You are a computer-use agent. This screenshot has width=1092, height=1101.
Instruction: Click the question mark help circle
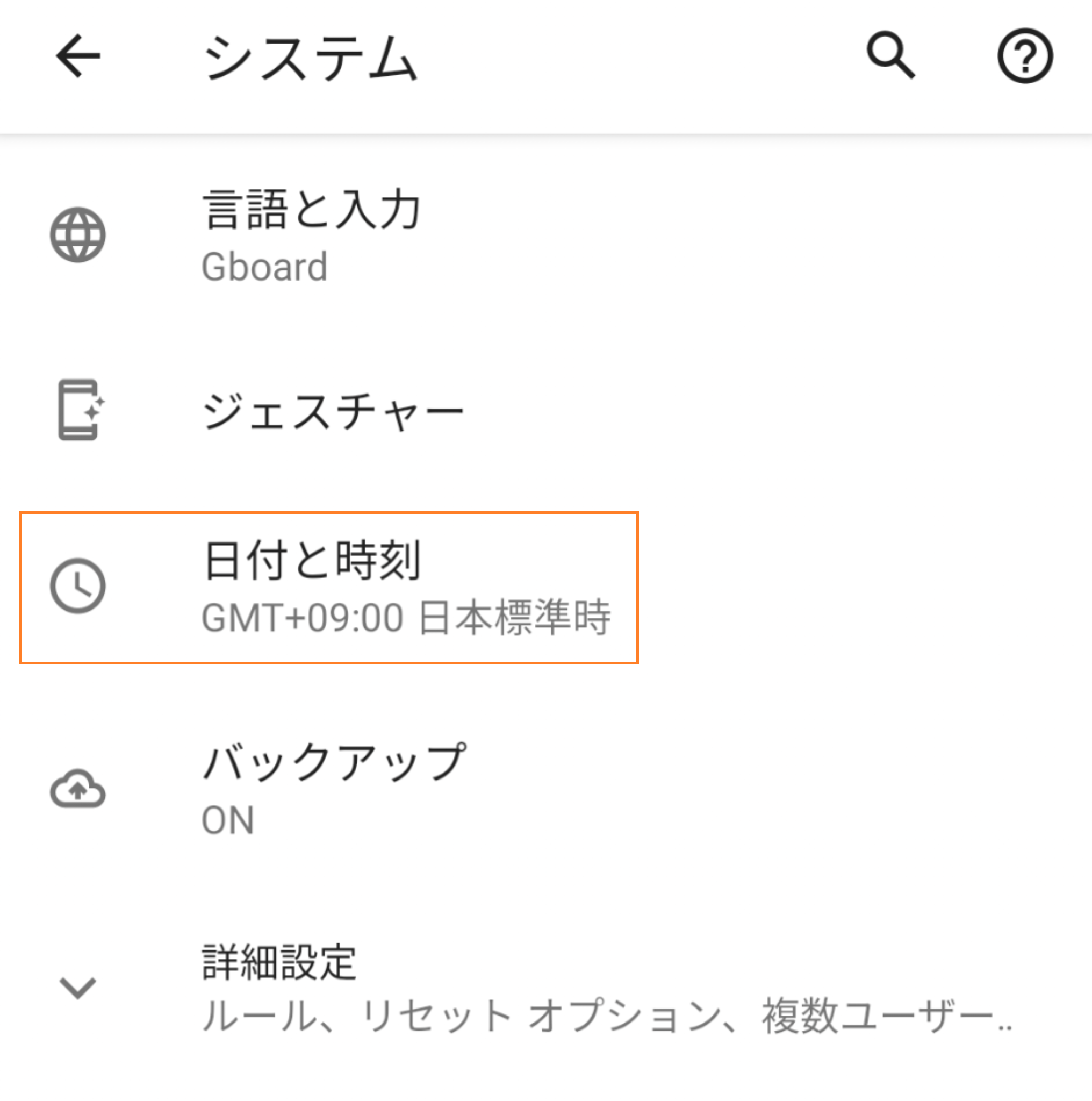click(1026, 56)
